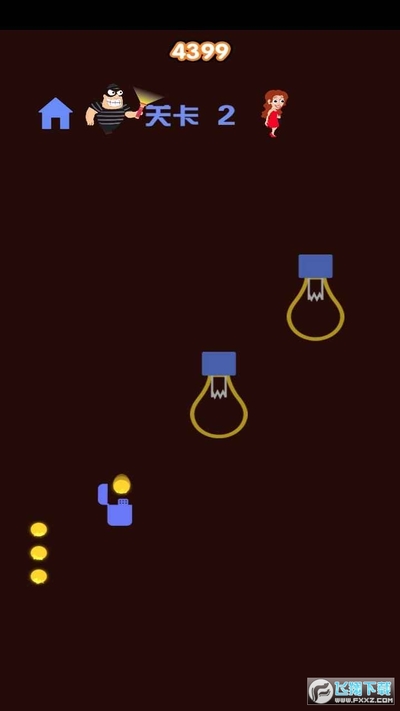The width and height of the screenshot is (400, 711).
Task: Return to the home menu
Action: point(55,113)
